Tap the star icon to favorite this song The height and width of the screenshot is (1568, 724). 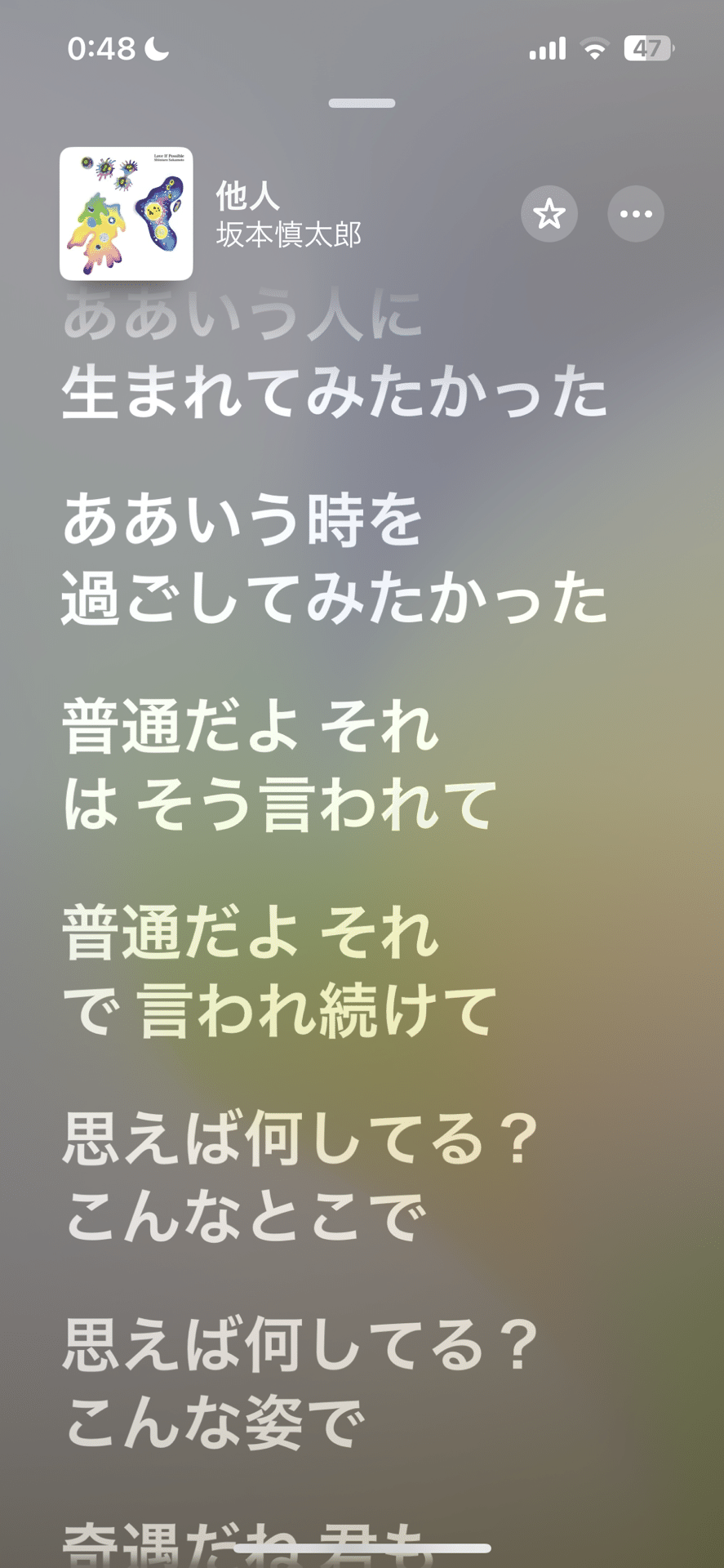pyautogui.click(x=549, y=213)
